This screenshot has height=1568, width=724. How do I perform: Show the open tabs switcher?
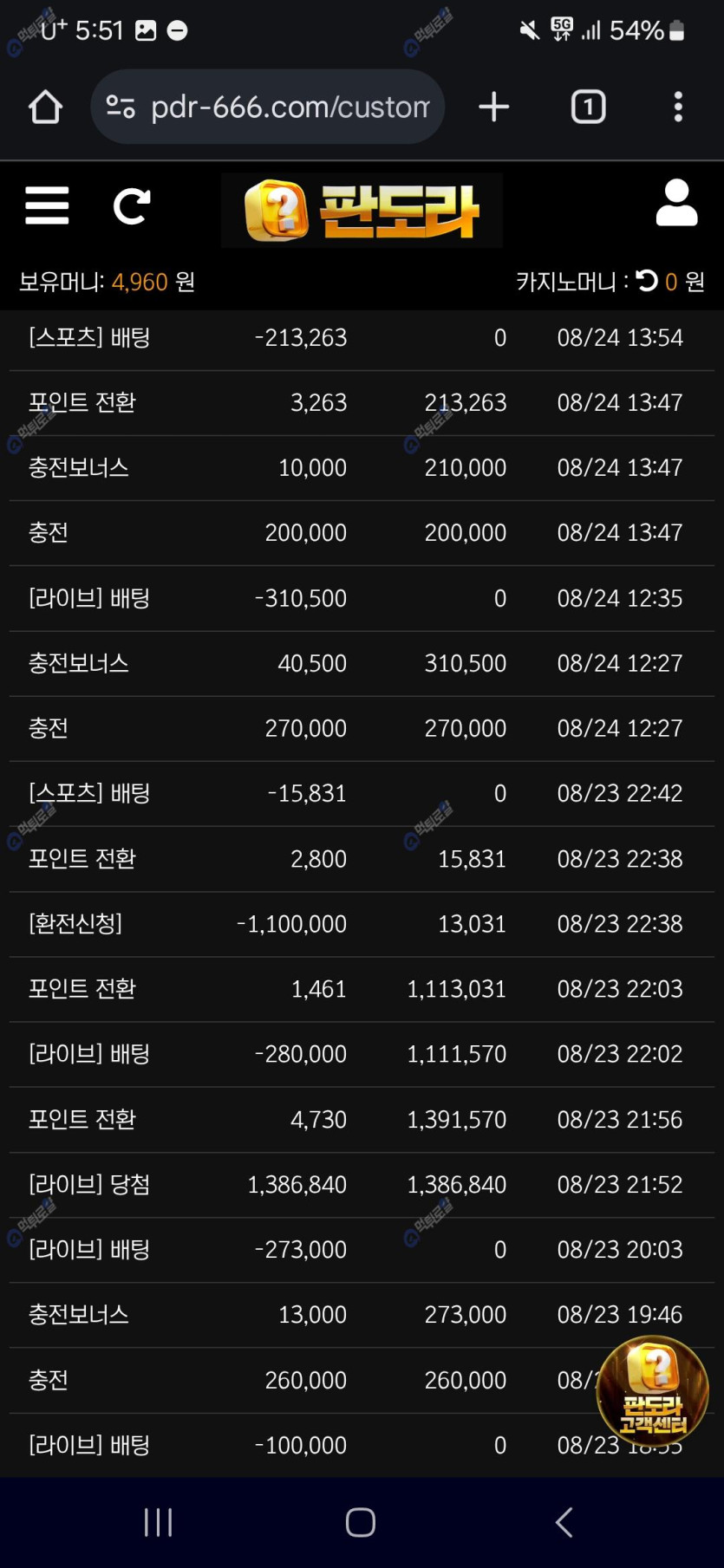[x=588, y=107]
